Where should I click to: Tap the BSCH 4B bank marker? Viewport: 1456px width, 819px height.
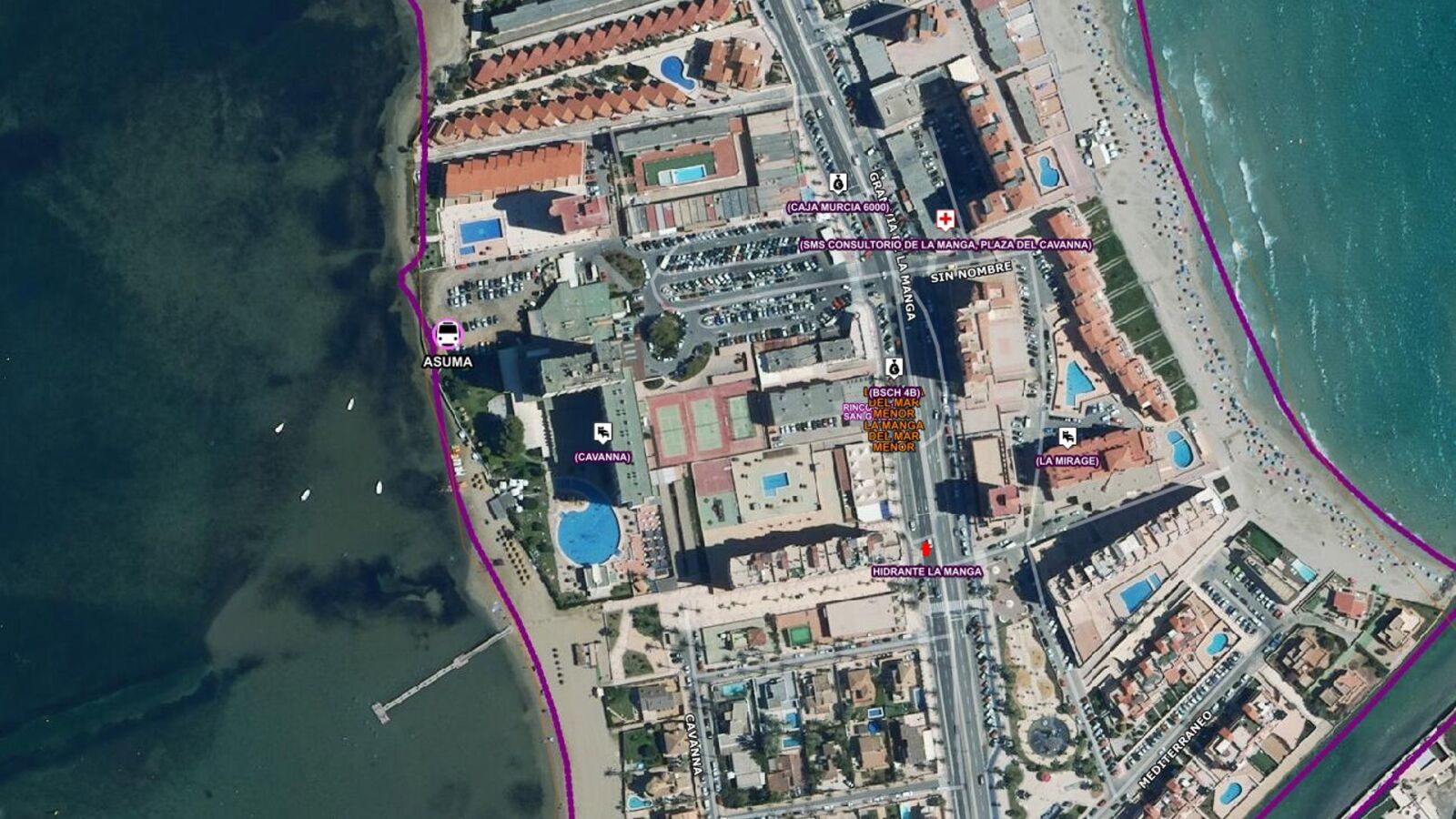pyautogui.click(x=894, y=368)
